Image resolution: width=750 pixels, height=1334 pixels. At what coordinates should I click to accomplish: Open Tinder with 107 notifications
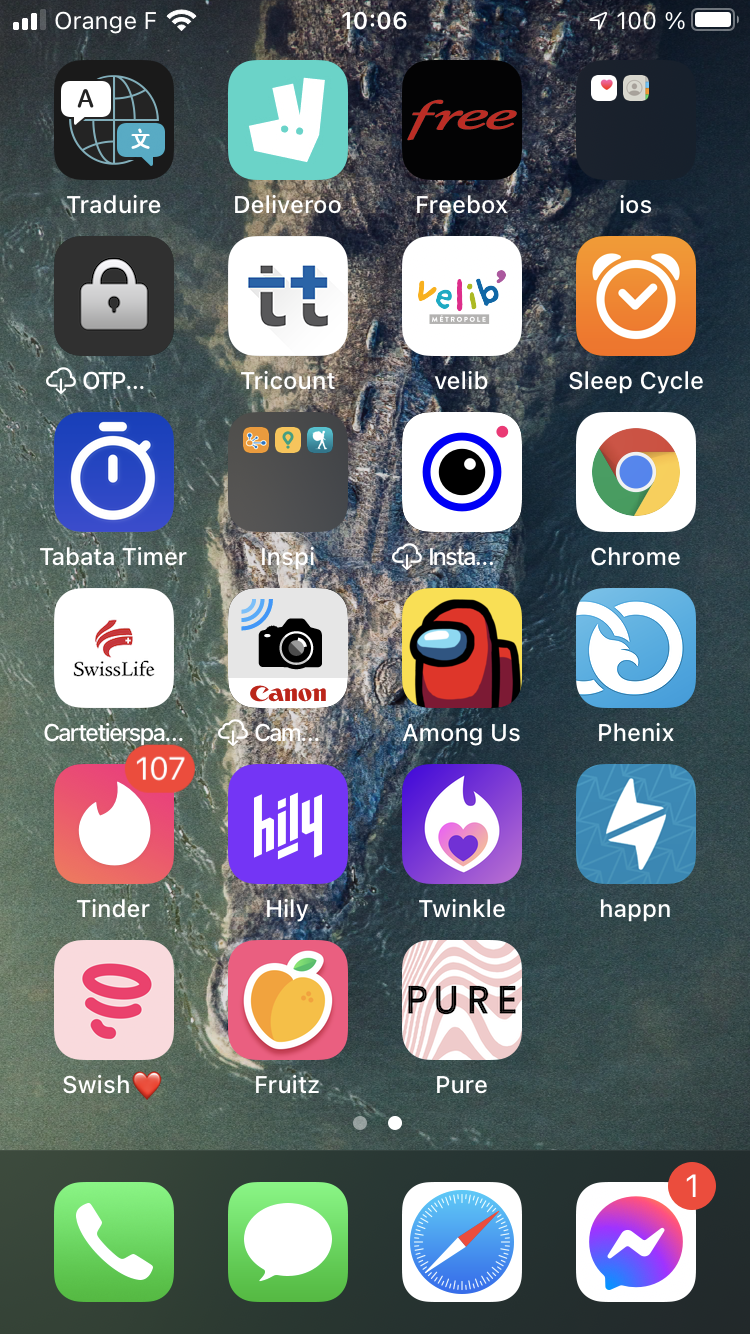[114, 824]
